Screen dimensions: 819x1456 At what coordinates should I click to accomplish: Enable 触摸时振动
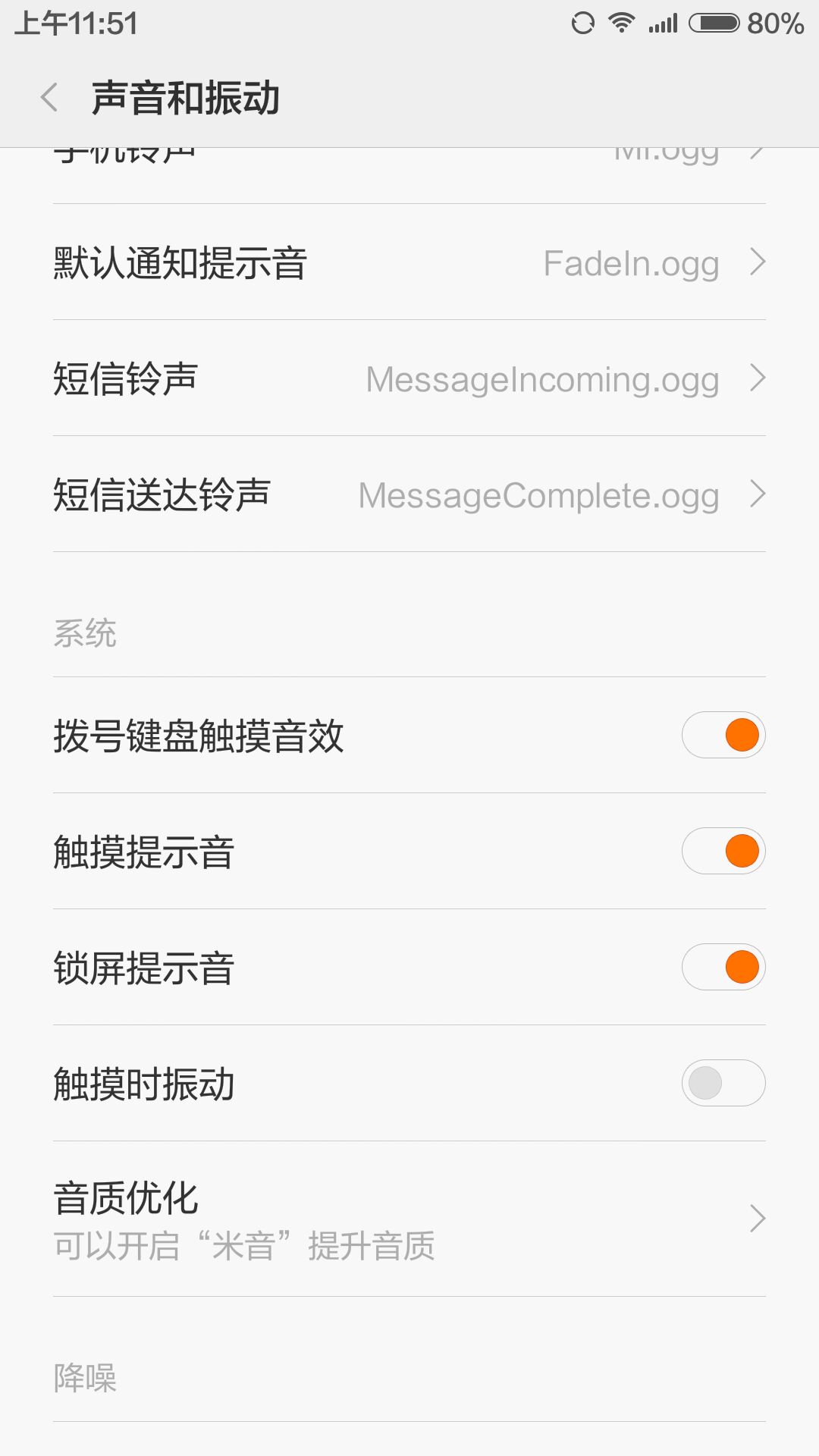click(723, 1083)
